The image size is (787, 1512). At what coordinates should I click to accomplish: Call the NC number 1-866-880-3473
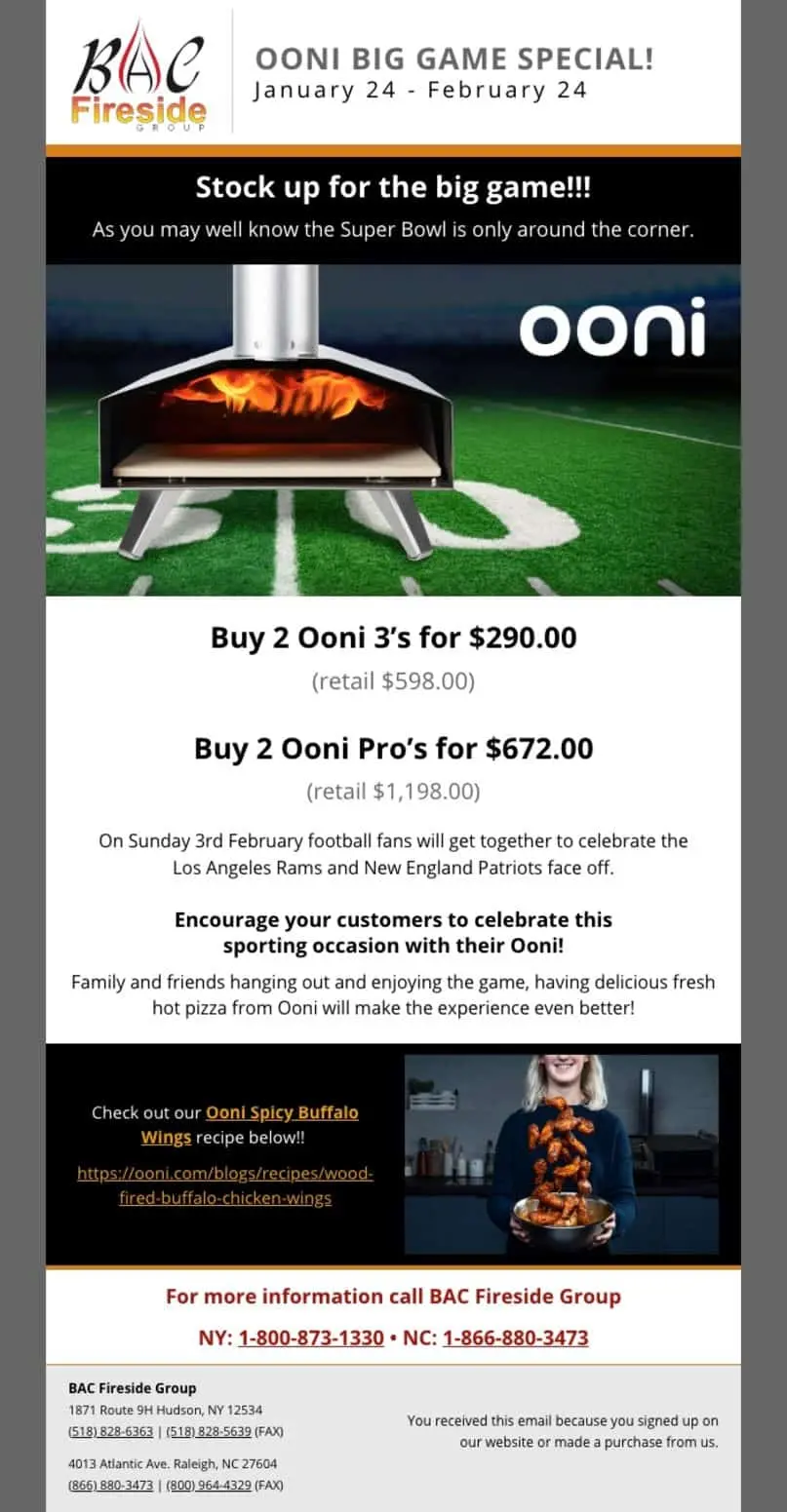(515, 1338)
